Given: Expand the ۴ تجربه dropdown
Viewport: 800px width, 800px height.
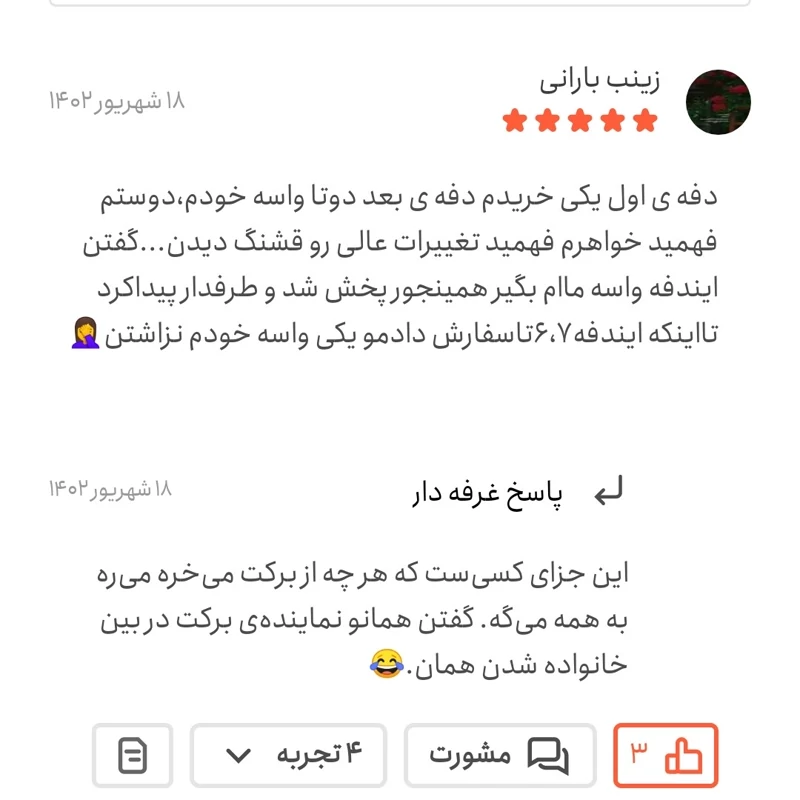Looking at the screenshot, I should coord(288,755).
